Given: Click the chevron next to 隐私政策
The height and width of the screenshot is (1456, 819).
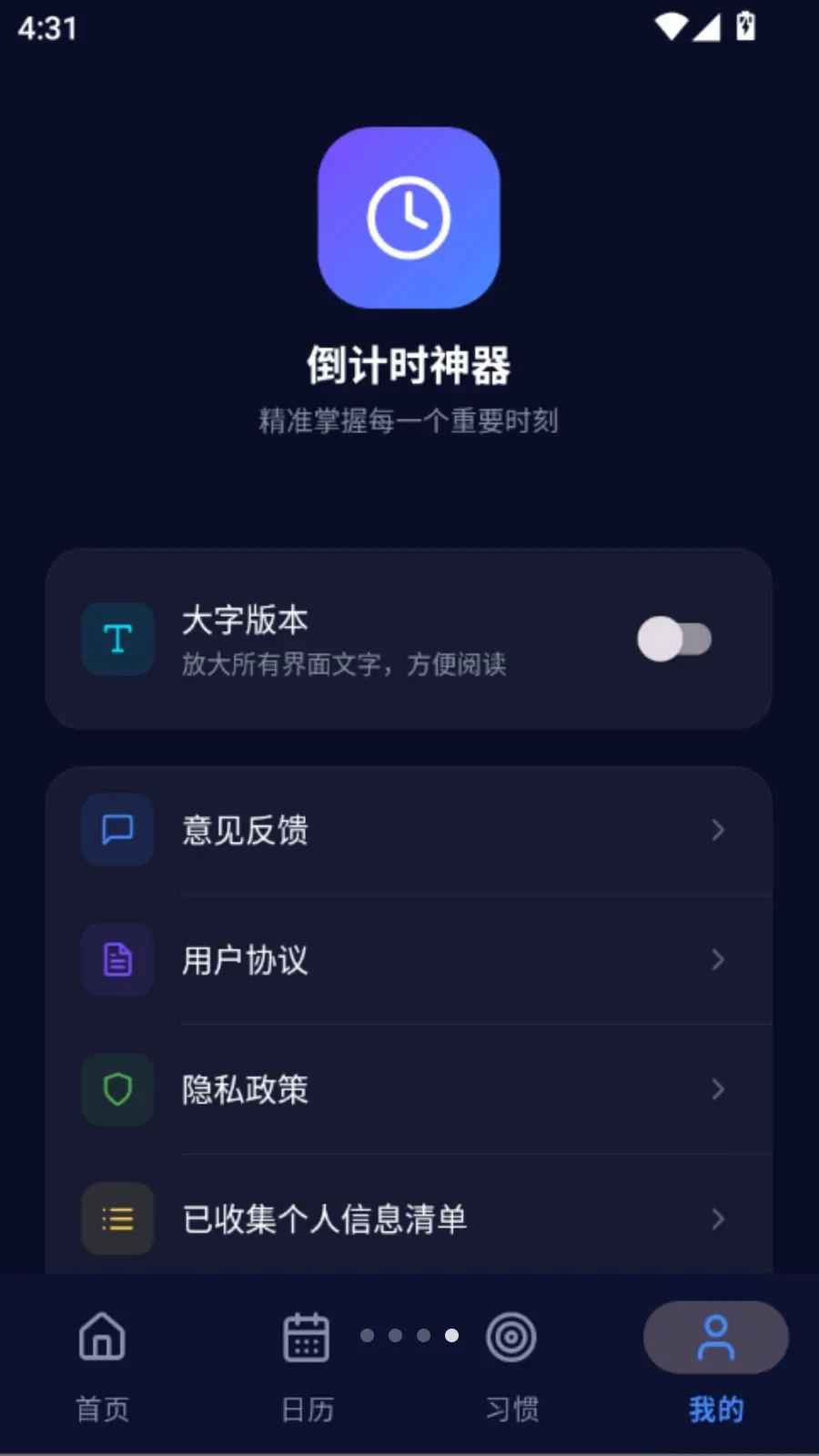Looking at the screenshot, I should tap(719, 1090).
